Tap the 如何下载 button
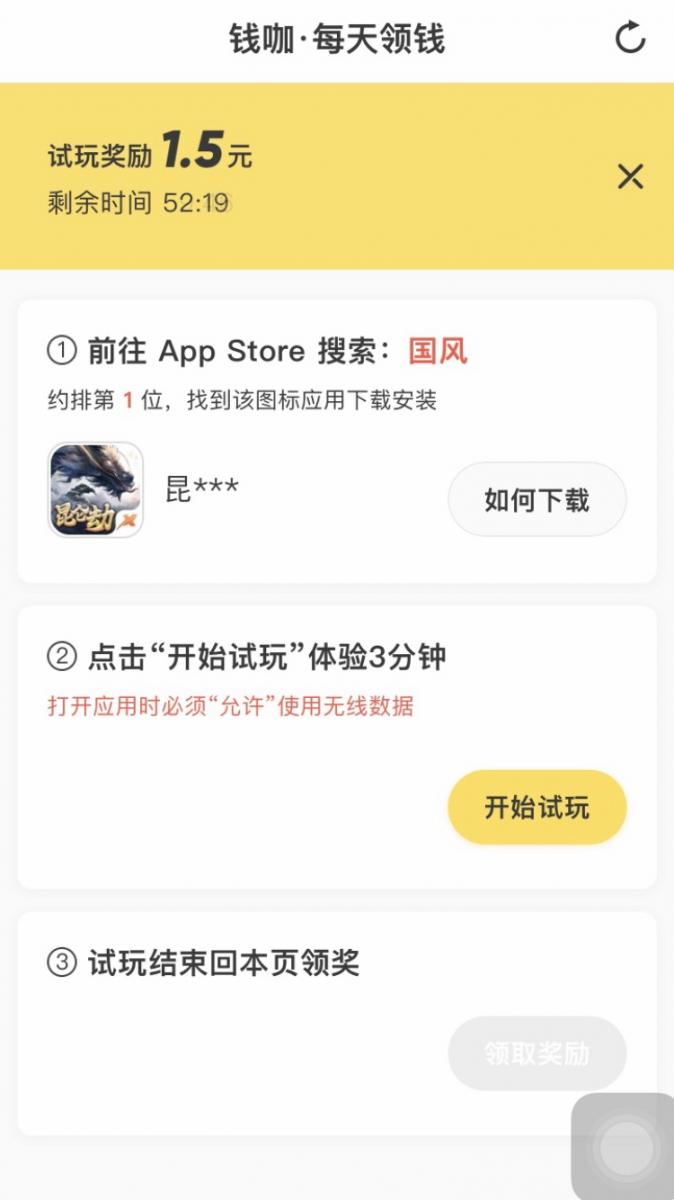Screen dimensions: 674x1200 tap(537, 500)
